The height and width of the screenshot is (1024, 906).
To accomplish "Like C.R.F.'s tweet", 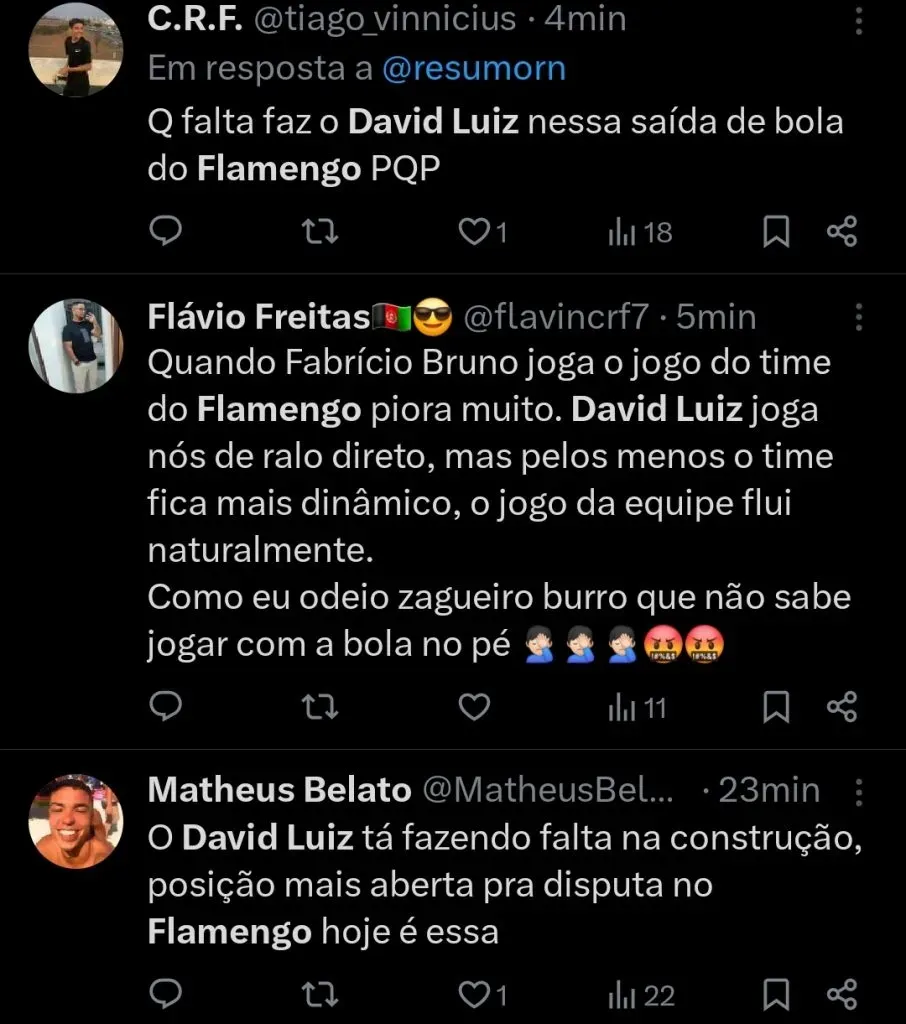I will tap(472, 232).
